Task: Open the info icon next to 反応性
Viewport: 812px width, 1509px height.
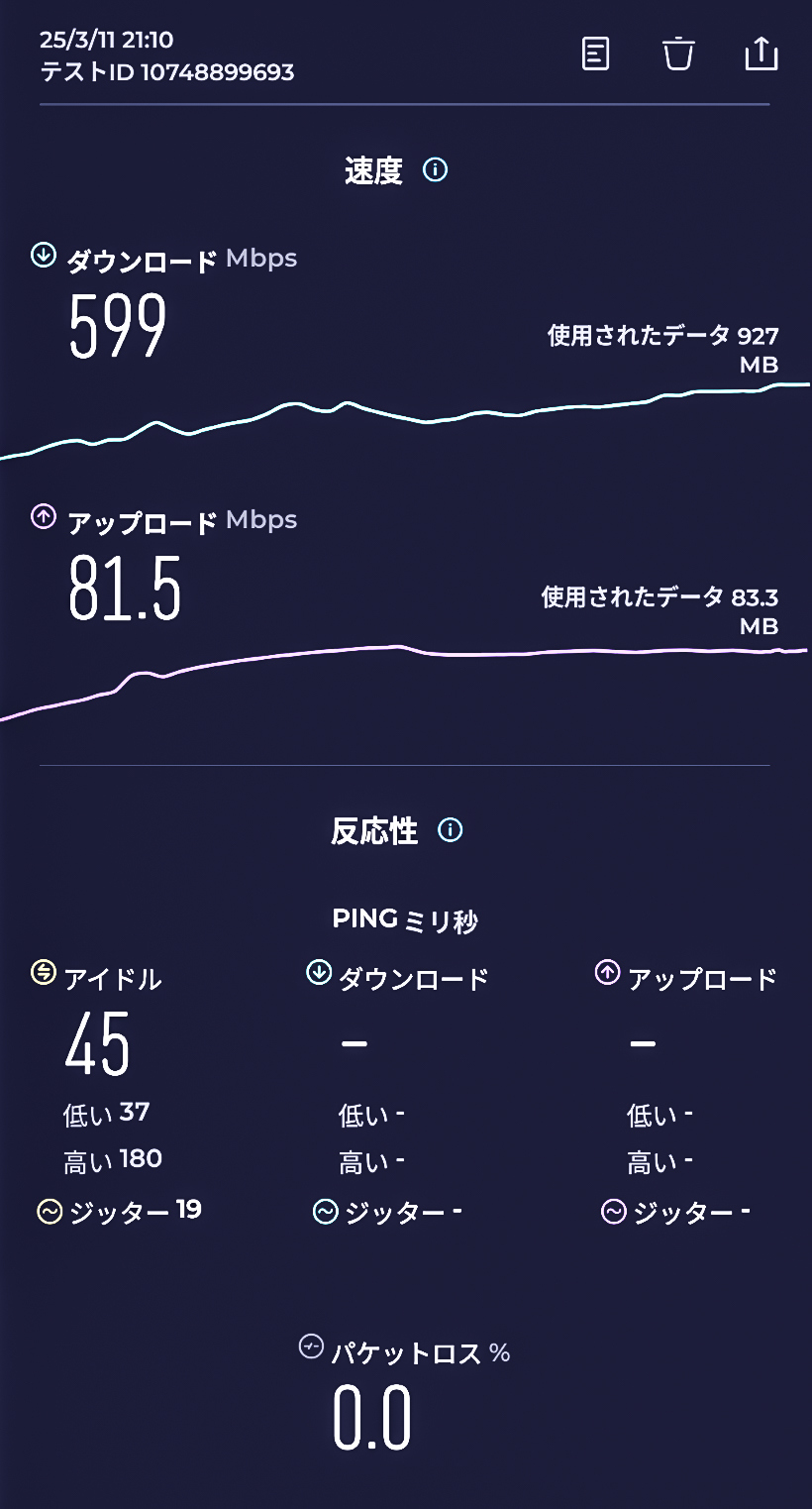Action: (450, 829)
